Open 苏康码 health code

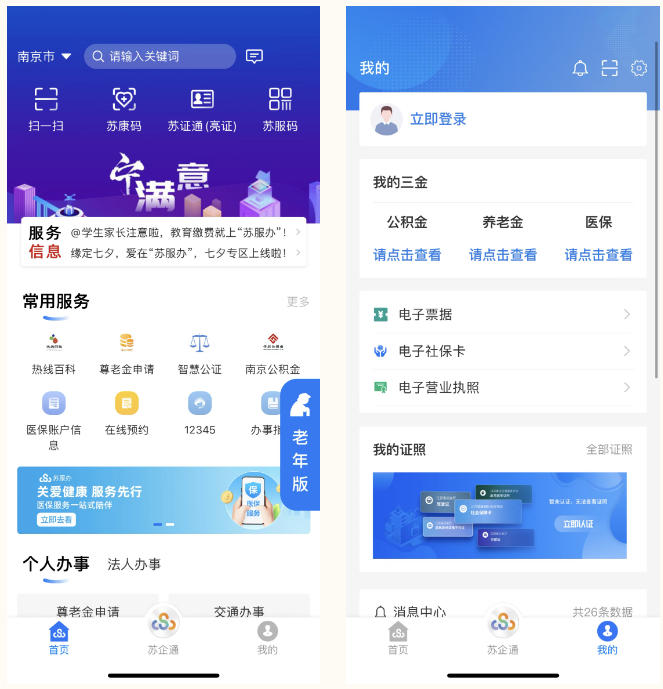124,110
